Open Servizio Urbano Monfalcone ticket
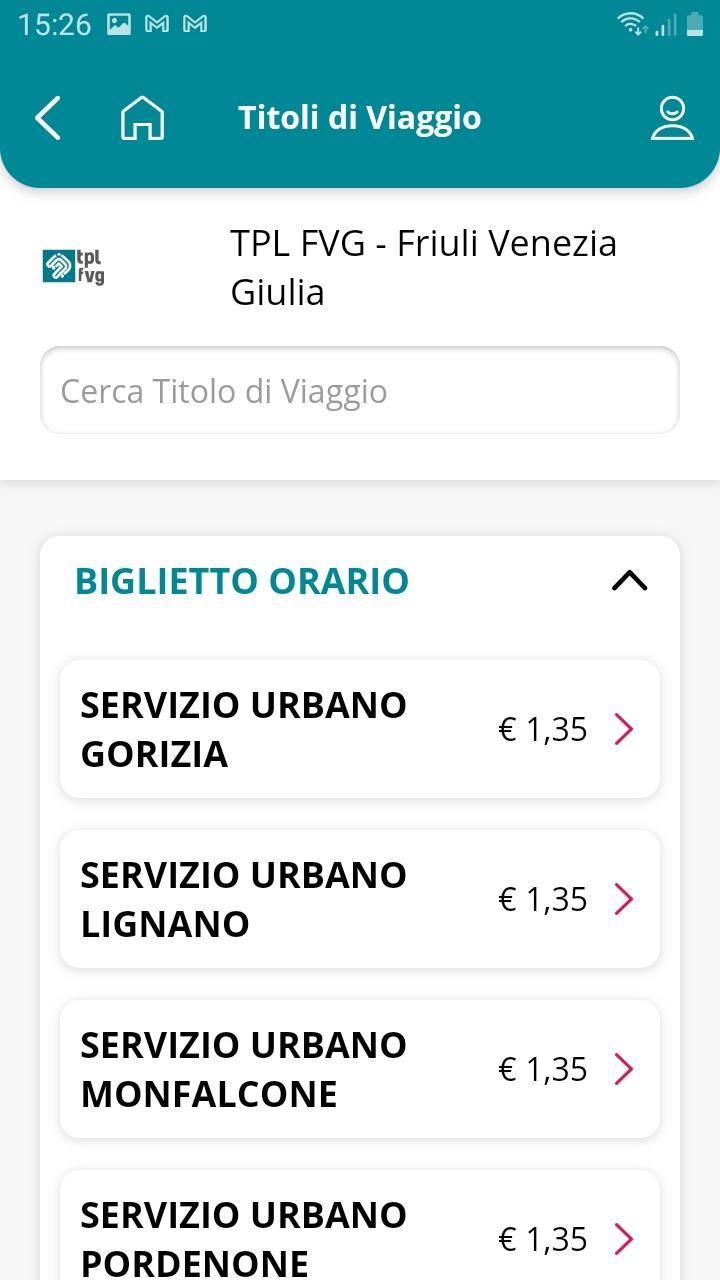The height and width of the screenshot is (1280, 720). pos(360,1069)
